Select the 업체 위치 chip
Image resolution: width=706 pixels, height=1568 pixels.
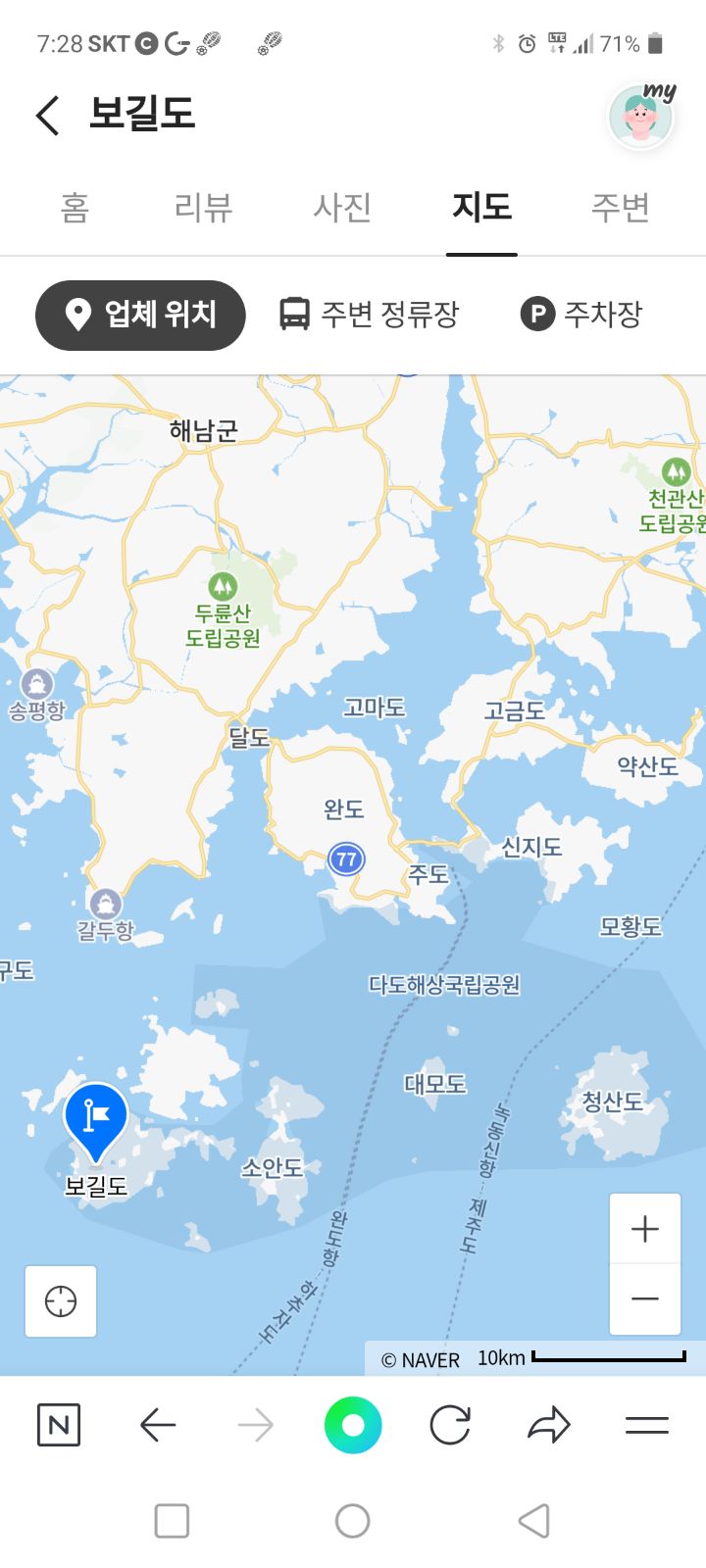[140, 315]
